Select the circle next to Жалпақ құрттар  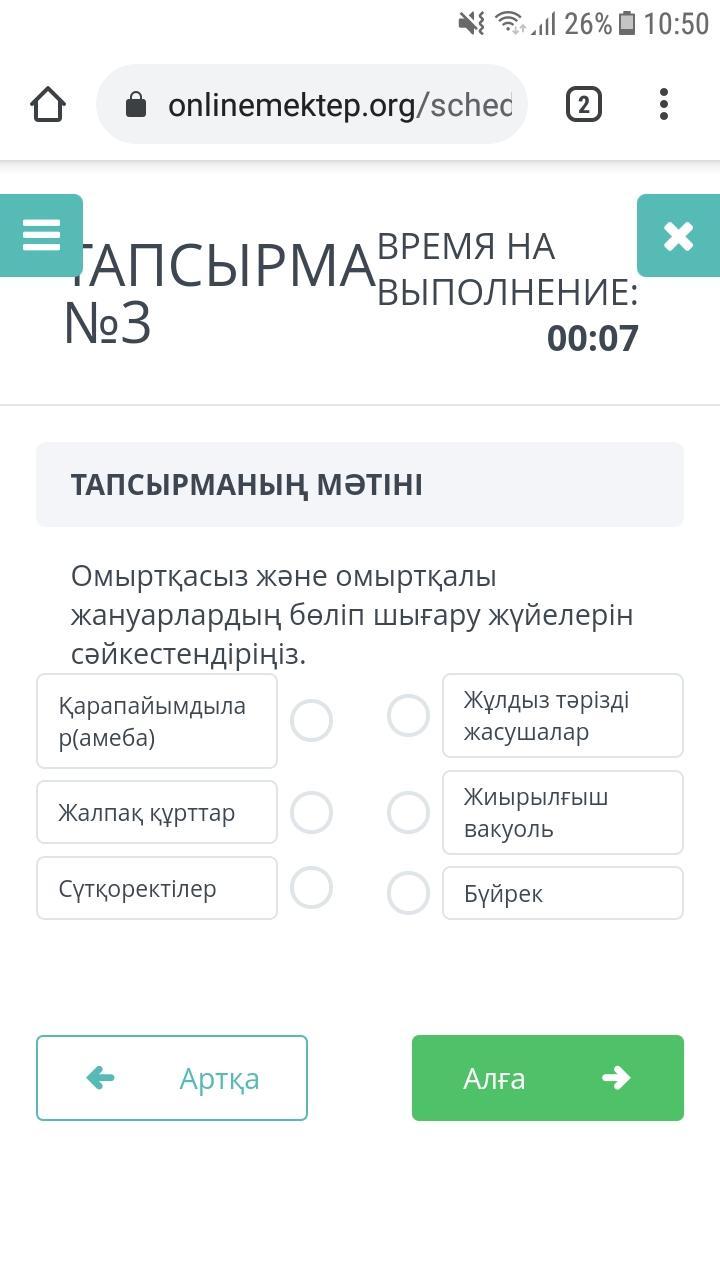click(311, 812)
